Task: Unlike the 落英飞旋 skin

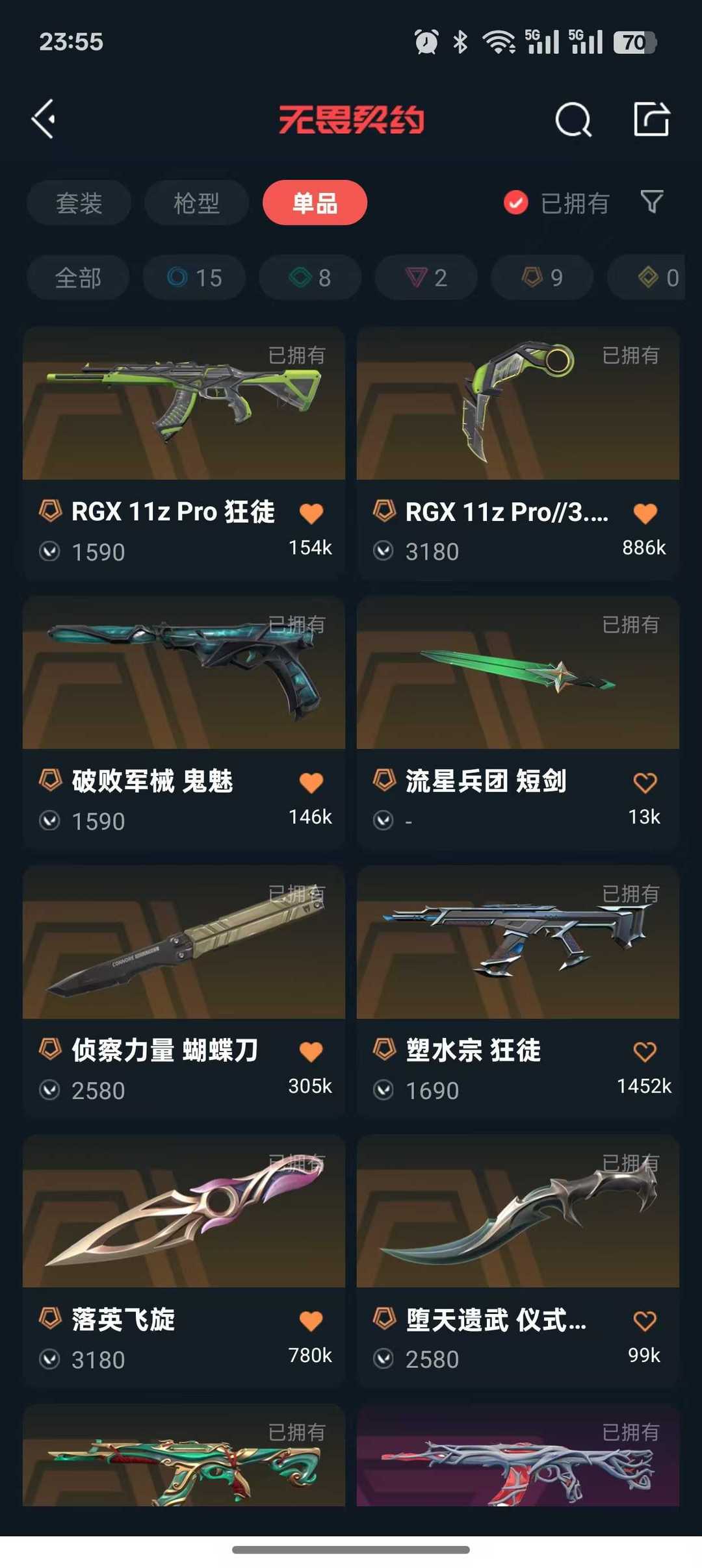Action: (311, 1321)
